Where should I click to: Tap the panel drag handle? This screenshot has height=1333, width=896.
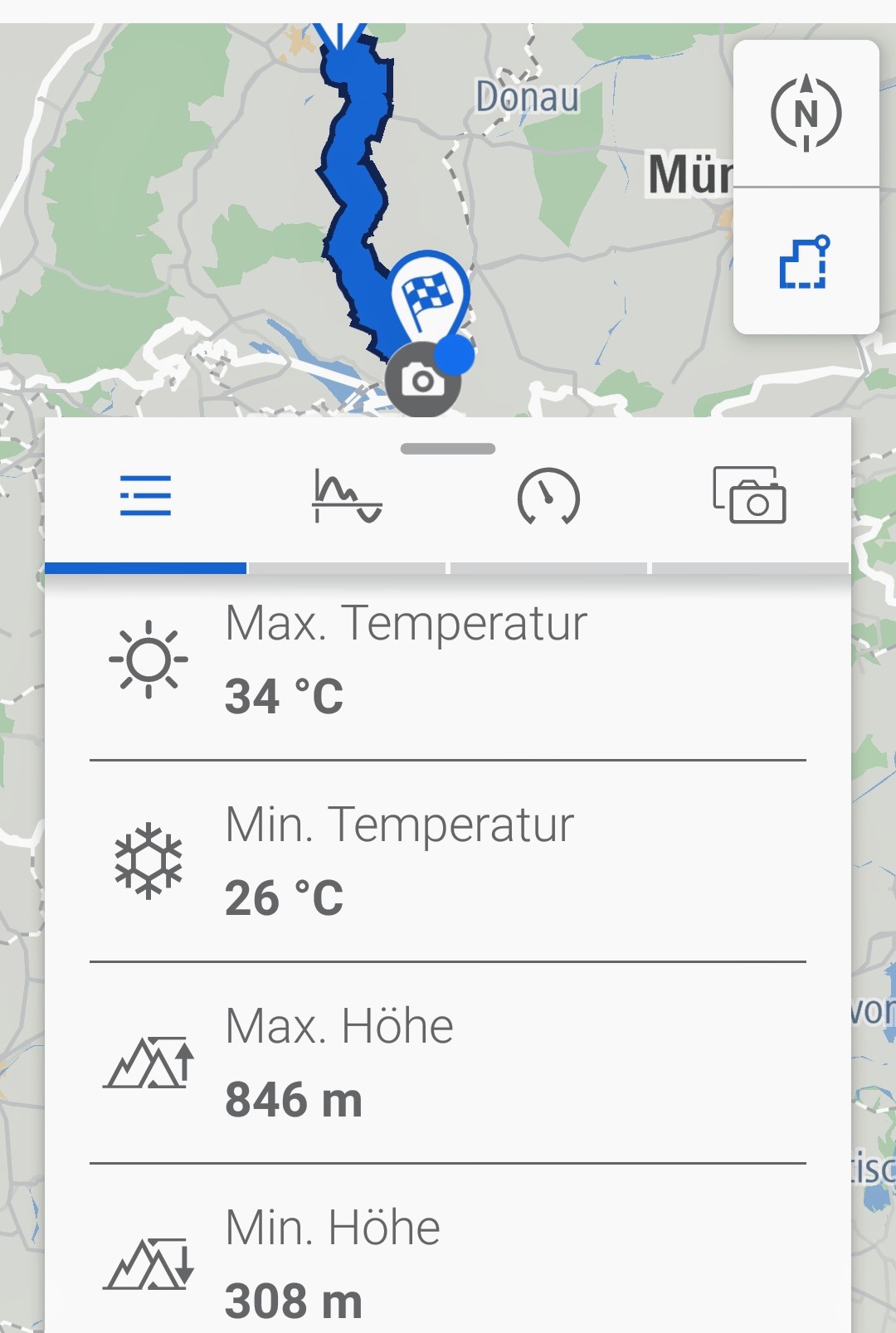pyautogui.click(x=448, y=449)
